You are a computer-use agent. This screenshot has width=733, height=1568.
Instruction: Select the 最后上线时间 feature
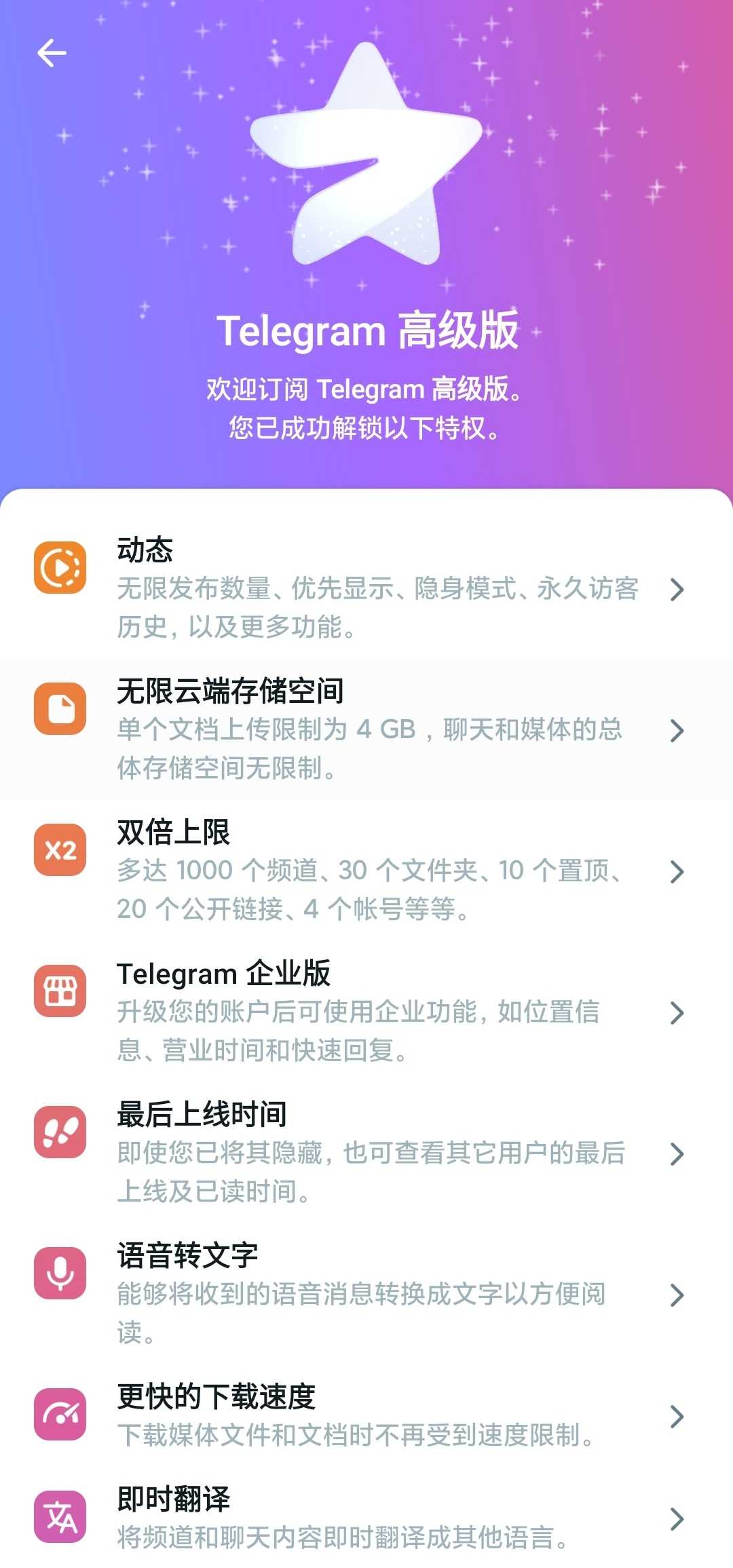tap(366, 1153)
